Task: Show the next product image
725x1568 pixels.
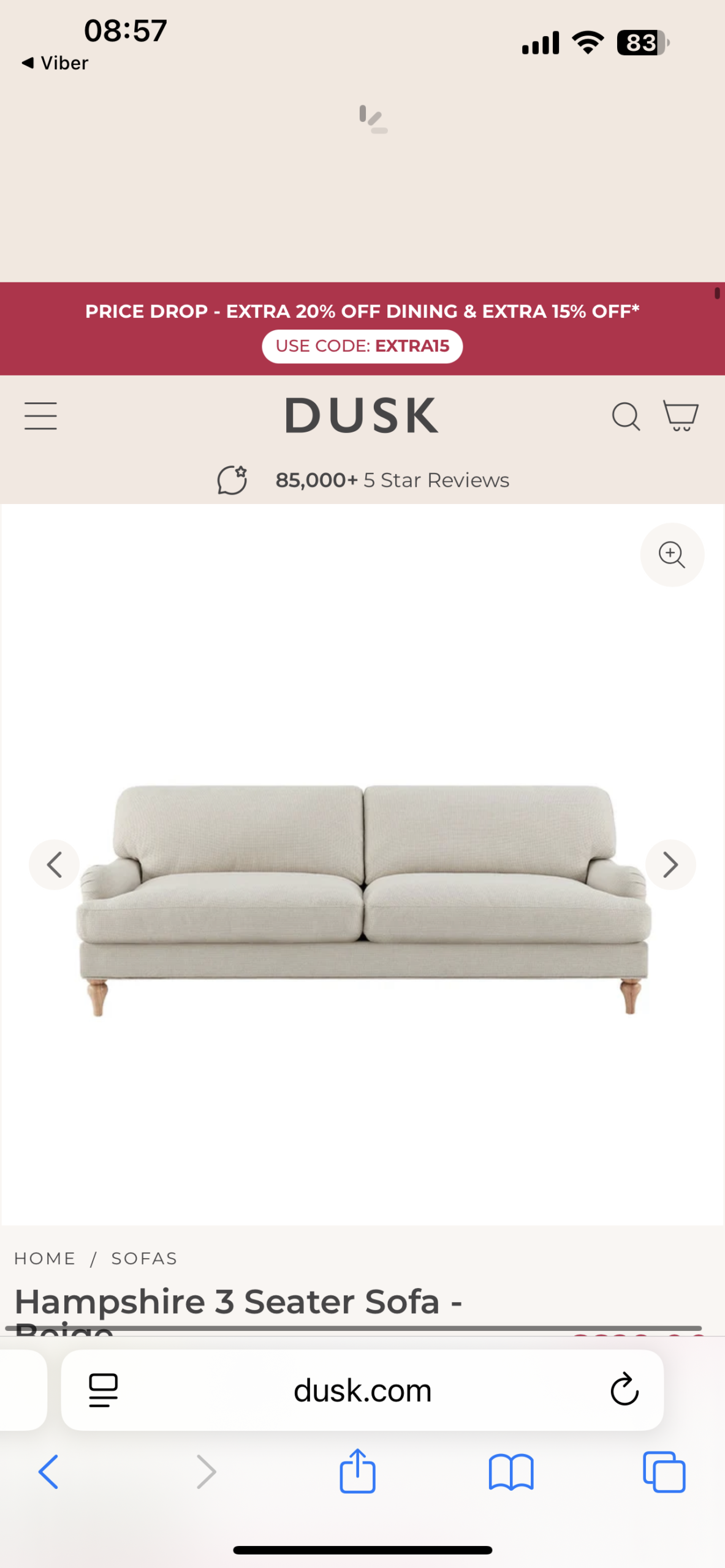Action: click(670, 864)
